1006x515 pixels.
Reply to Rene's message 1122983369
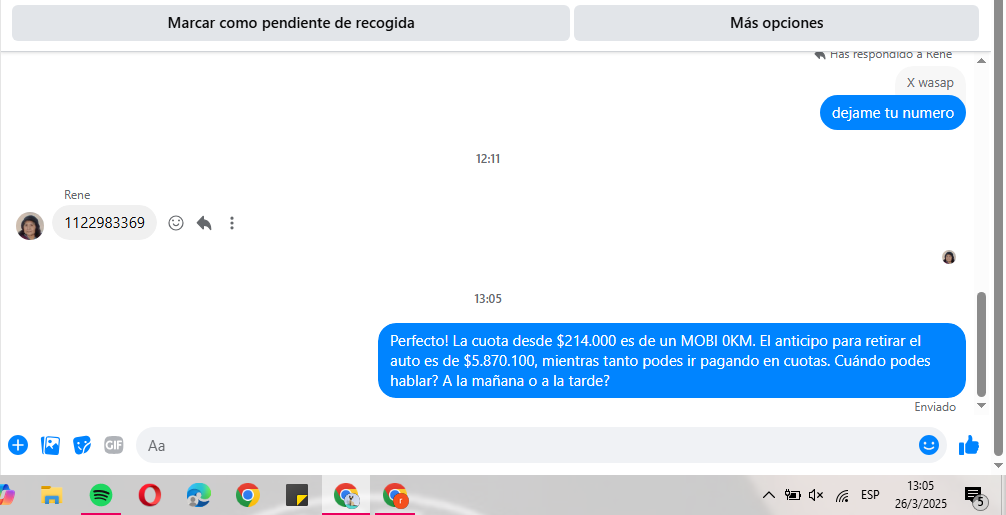(204, 223)
